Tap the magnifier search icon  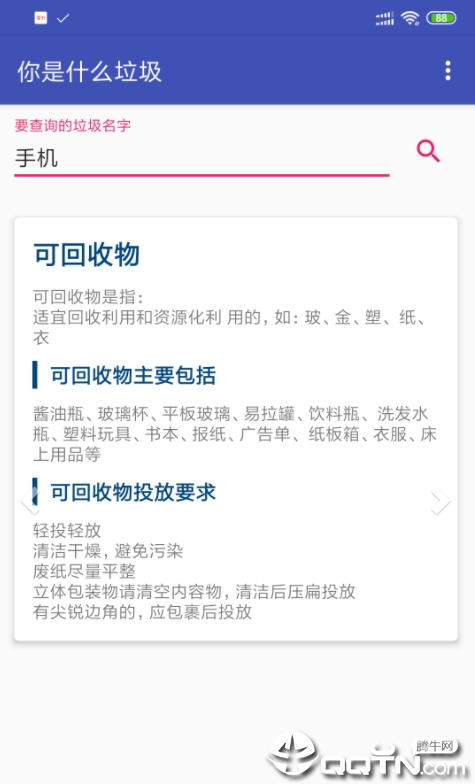428,151
